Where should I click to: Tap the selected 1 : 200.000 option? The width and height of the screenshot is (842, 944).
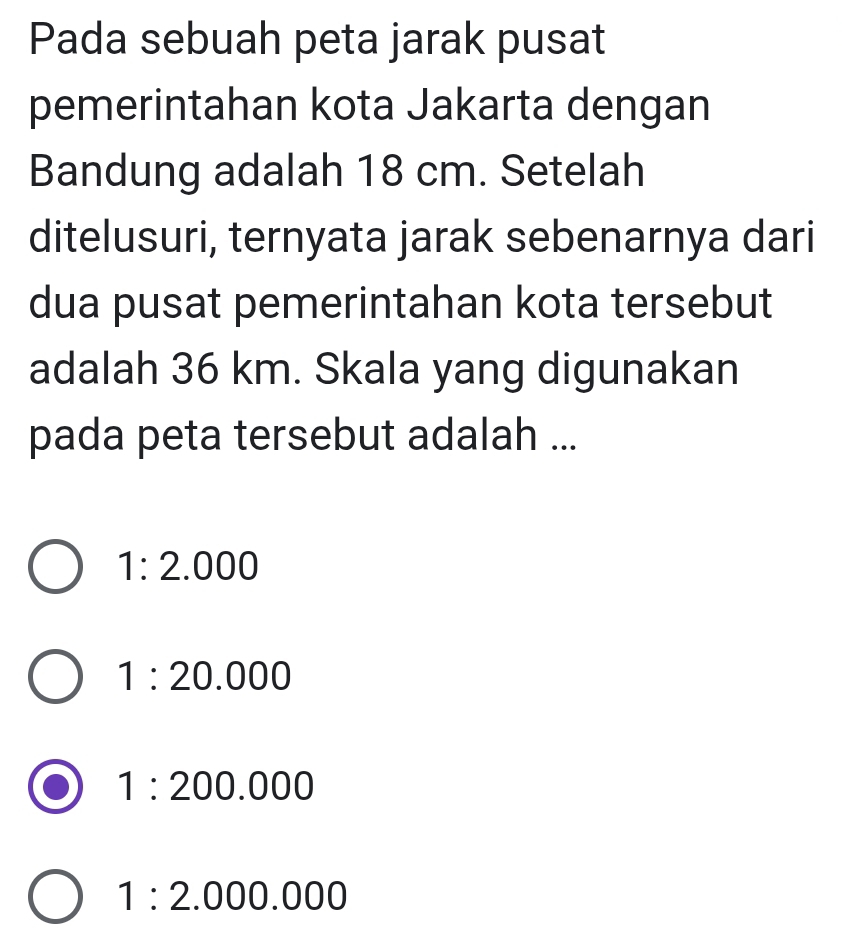point(57,787)
